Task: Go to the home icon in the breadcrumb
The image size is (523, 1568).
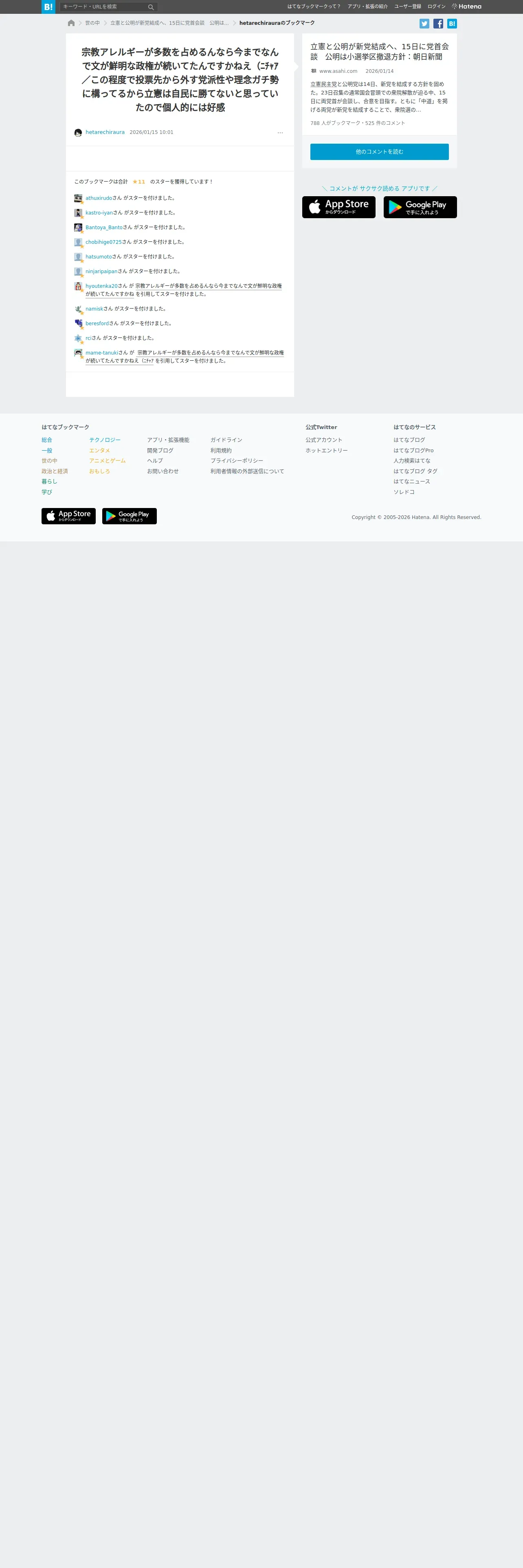Action: 71,23
